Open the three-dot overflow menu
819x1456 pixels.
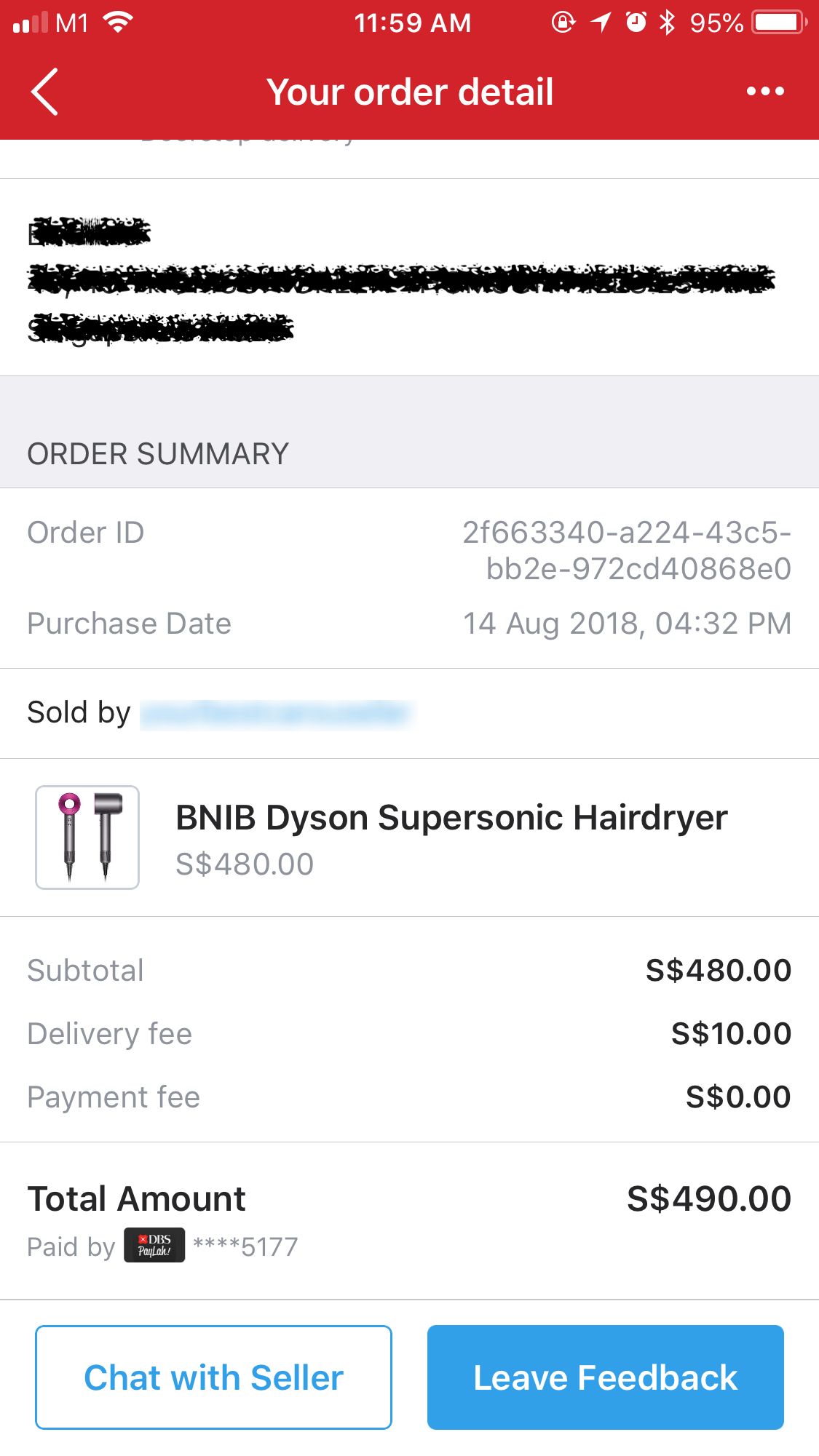[765, 92]
